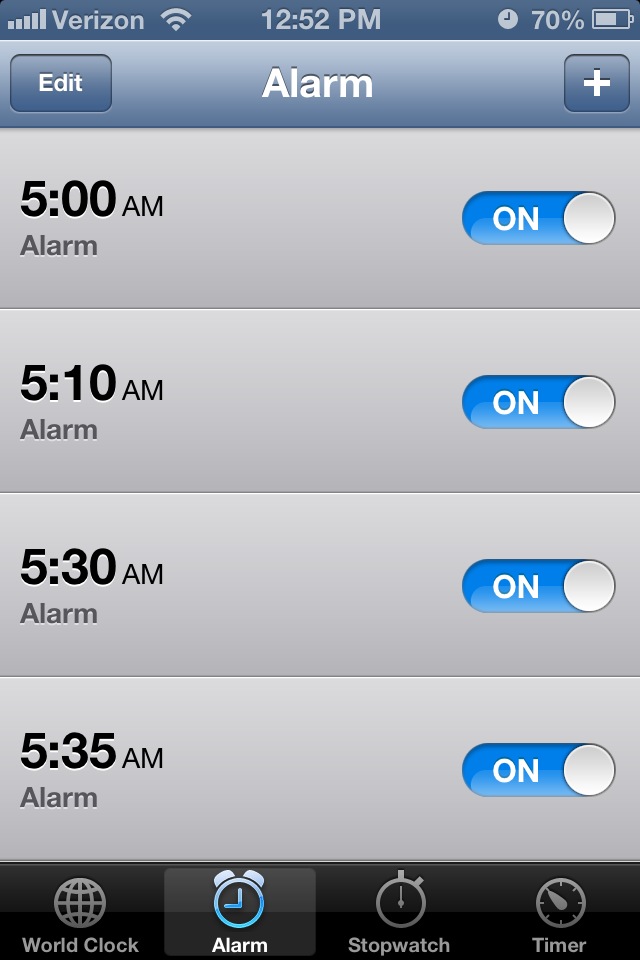Open the World Clock tab
640x960 pixels.
pyautogui.click(x=80, y=913)
